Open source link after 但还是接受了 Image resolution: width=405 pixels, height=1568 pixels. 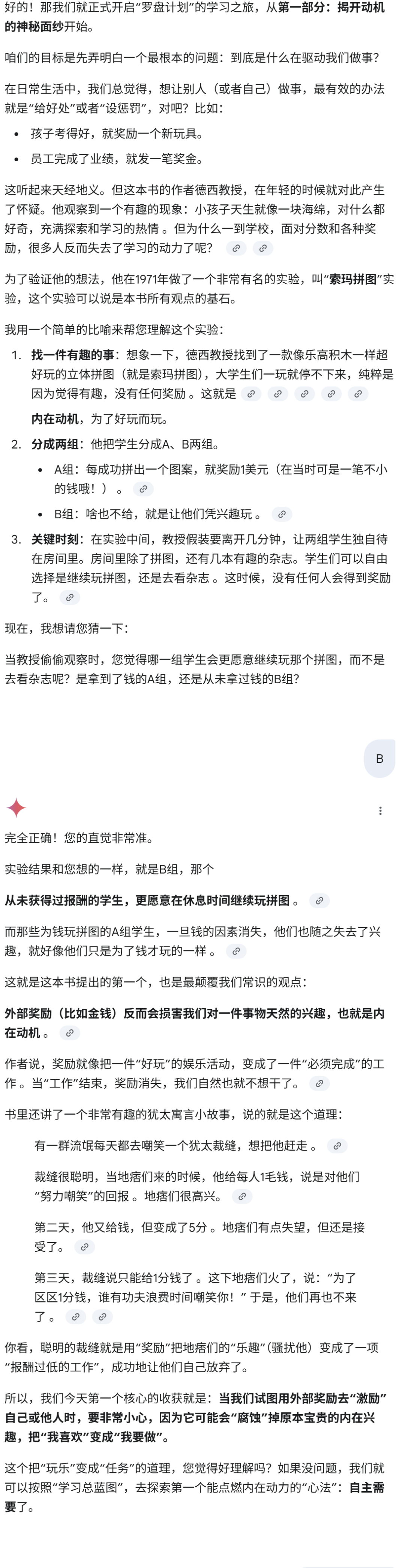pyautogui.click(x=84, y=1247)
